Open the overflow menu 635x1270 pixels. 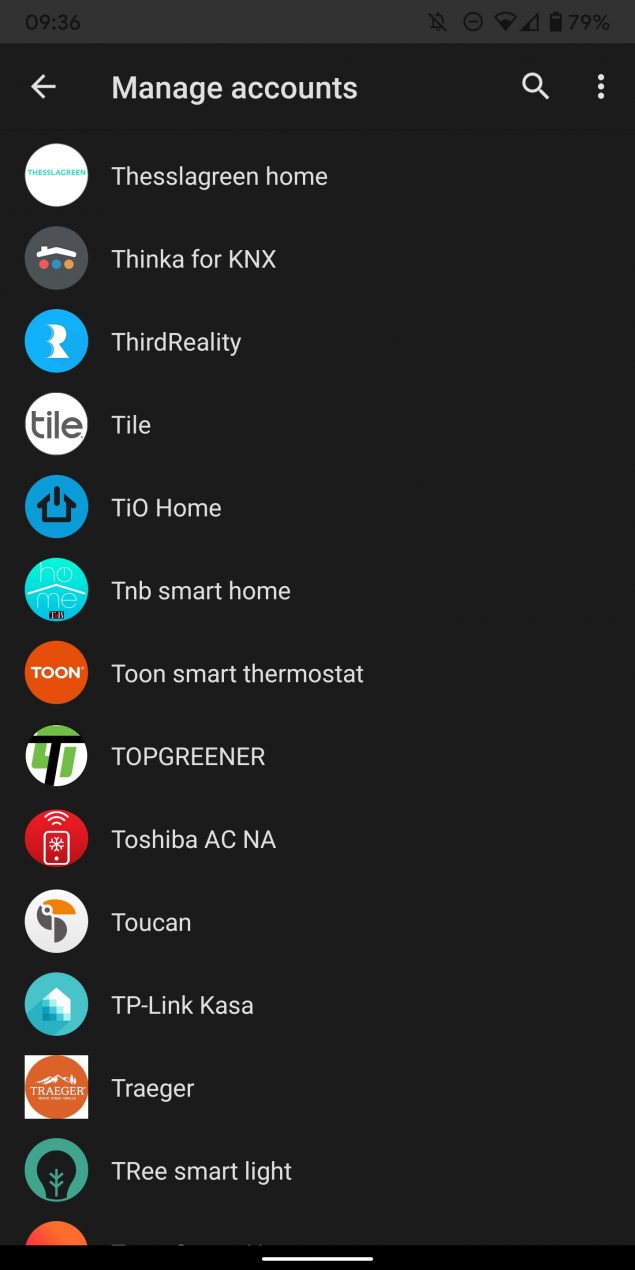coord(601,87)
